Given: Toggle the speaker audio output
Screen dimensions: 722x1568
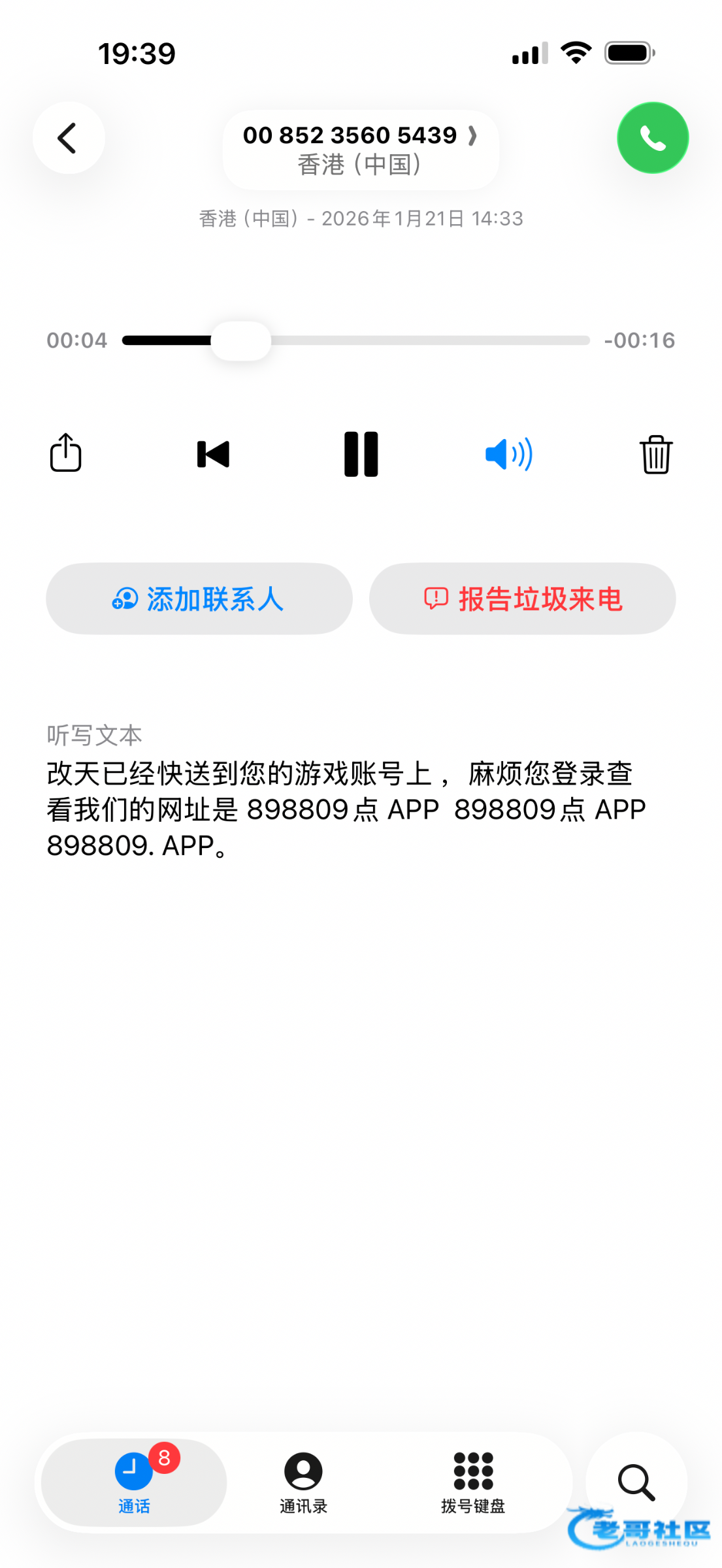Looking at the screenshot, I should point(508,454).
